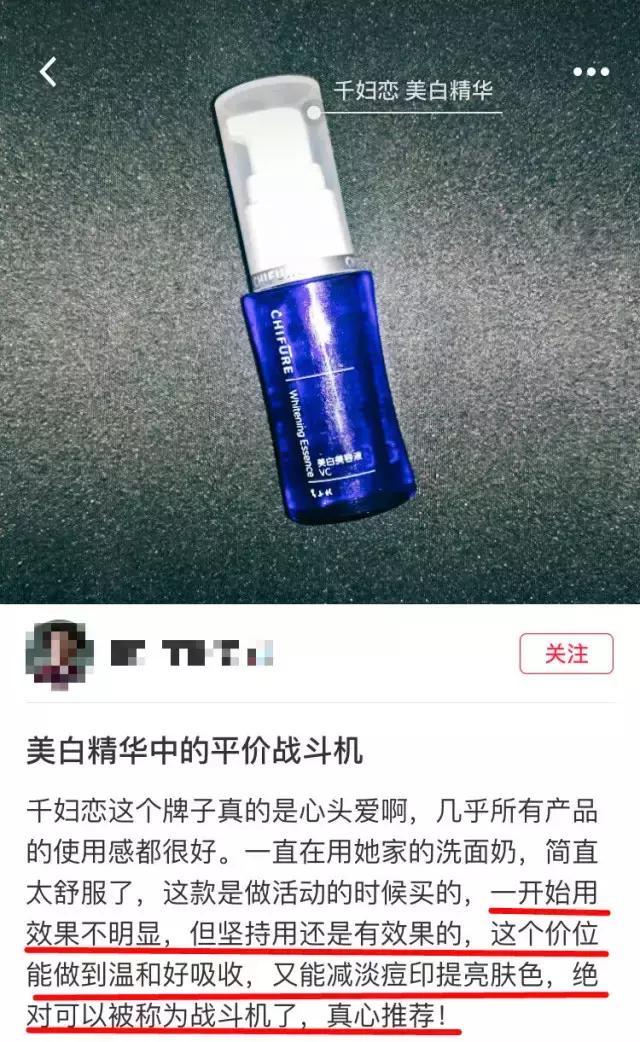Open the author's profile avatar
This screenshot has height=1042, width=640.
pos(58,655)
